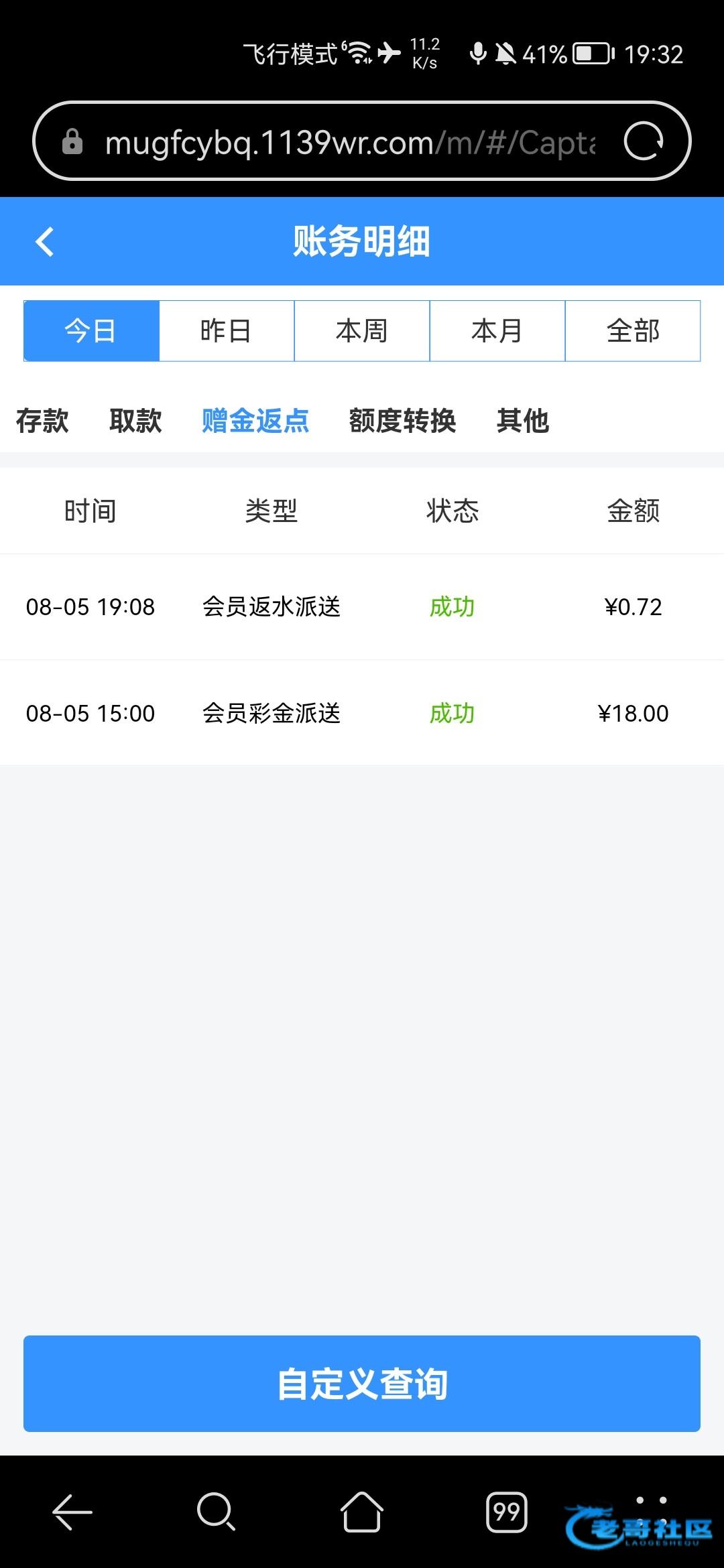Image resolution: width=724 pixels, height=1568 pixels.
Task: Switch to 昨日 date filter
Action: pos(227,331)
